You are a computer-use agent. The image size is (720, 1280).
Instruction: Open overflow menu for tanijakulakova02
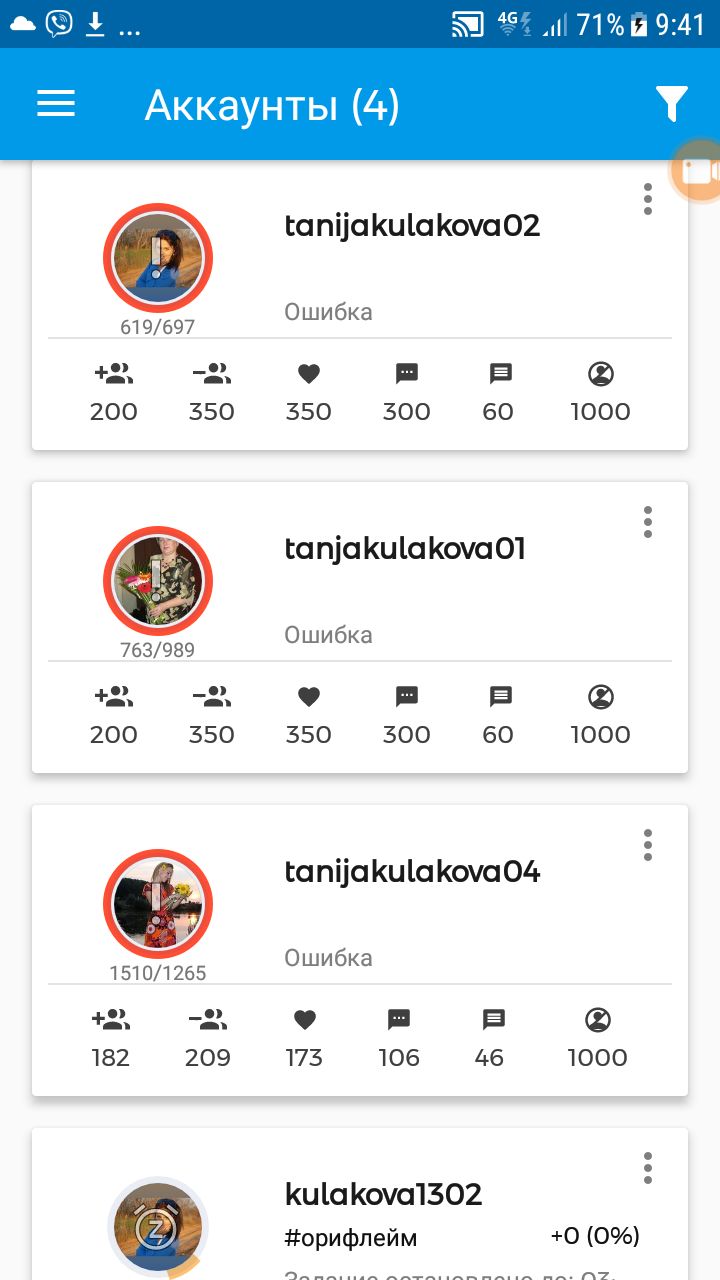(648, 199)
